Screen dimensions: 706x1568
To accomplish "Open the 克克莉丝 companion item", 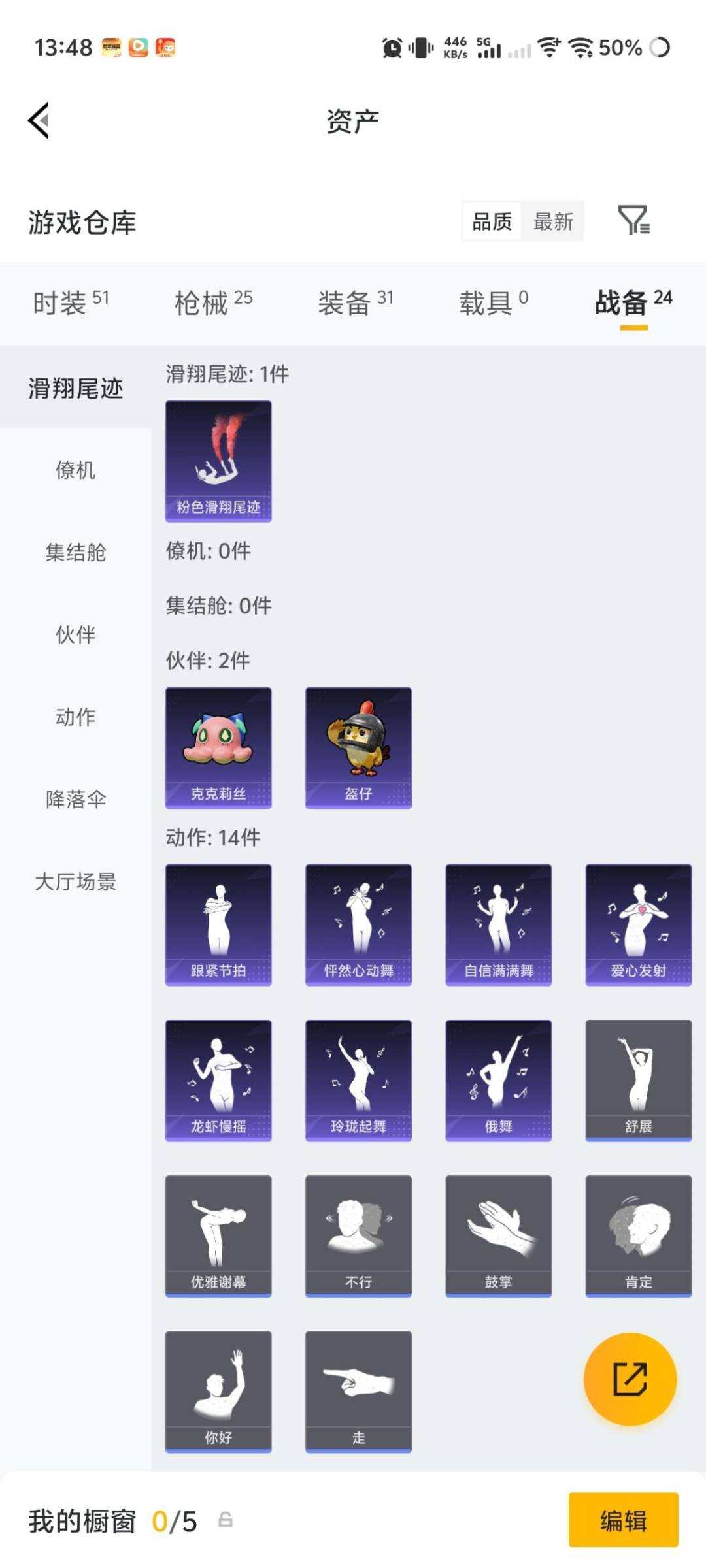I will [x=218, y=748].
